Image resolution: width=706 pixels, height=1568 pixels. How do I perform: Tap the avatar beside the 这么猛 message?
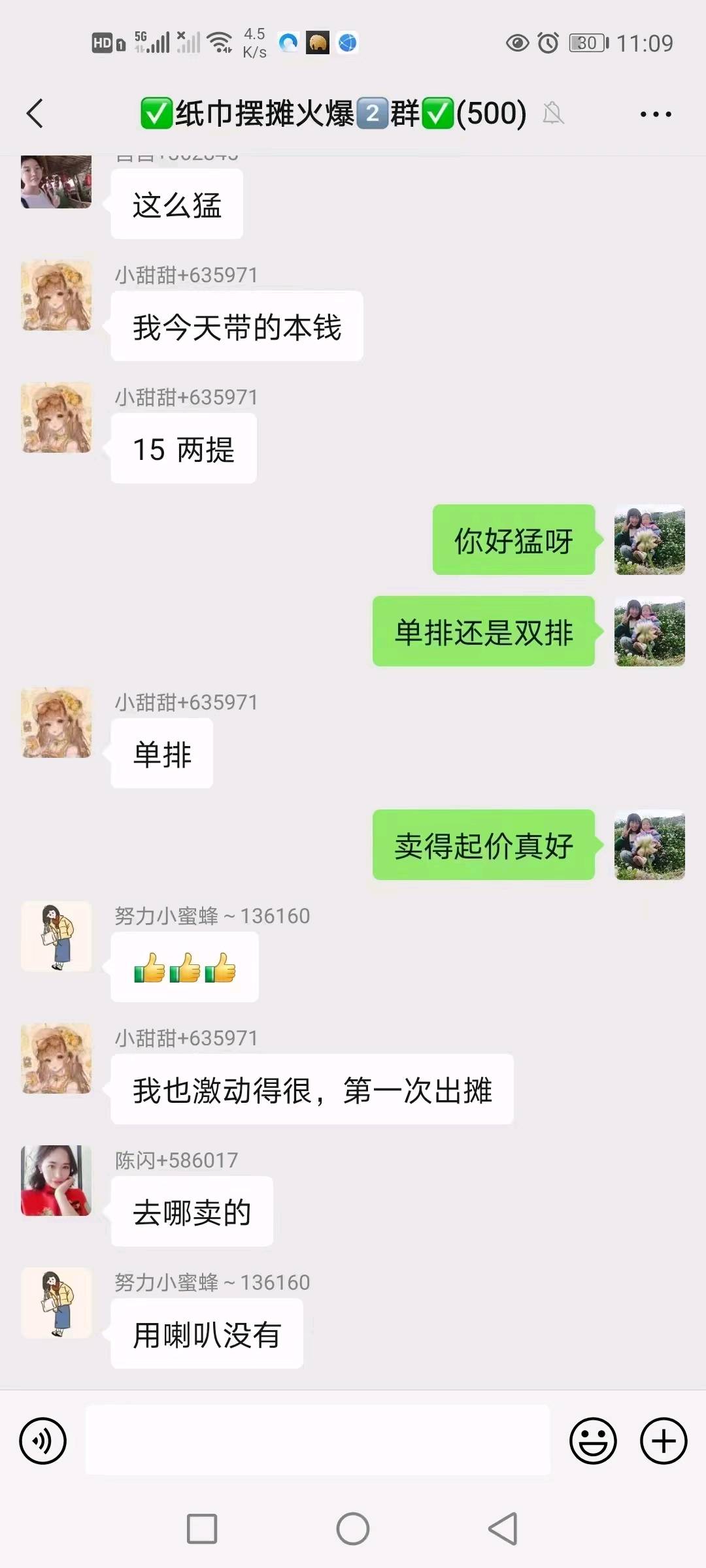click(56, 182)
